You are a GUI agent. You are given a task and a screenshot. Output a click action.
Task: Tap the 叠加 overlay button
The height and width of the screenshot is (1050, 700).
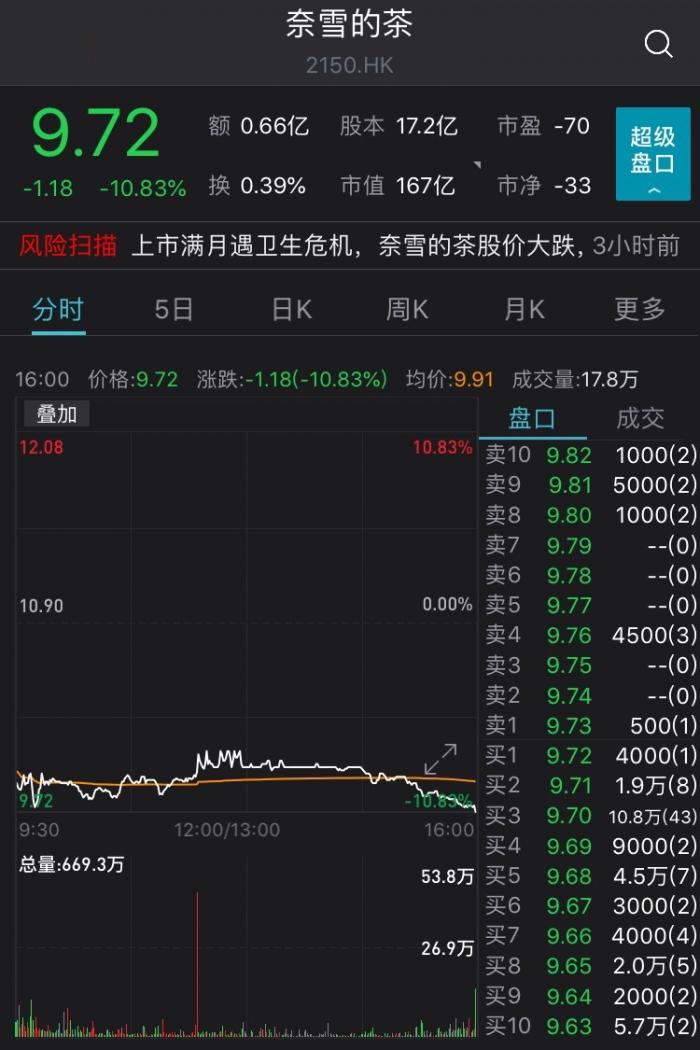pos(56,414)
